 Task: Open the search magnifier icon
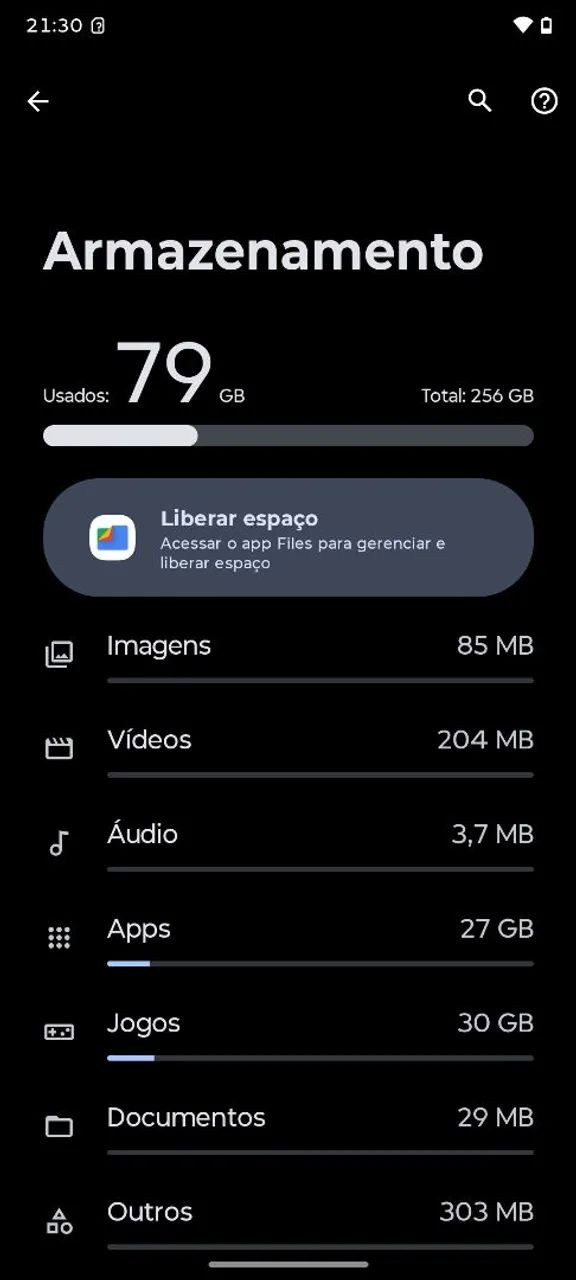coord(480,101)
